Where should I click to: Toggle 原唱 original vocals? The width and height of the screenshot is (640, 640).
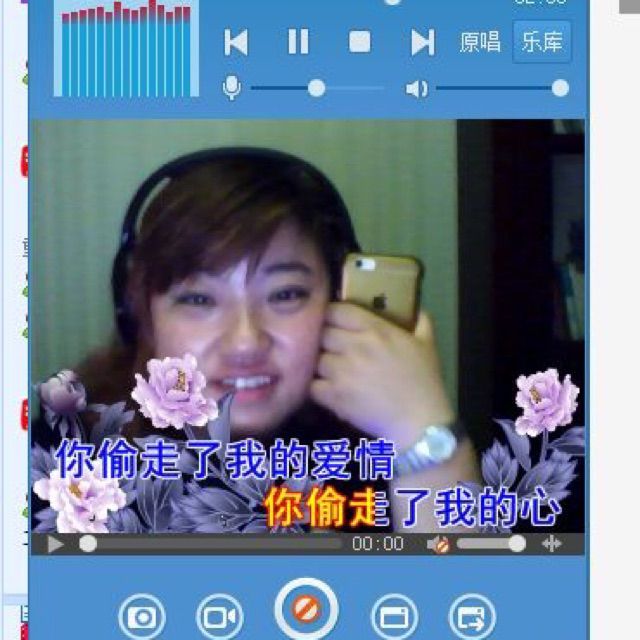click(480, 42)
